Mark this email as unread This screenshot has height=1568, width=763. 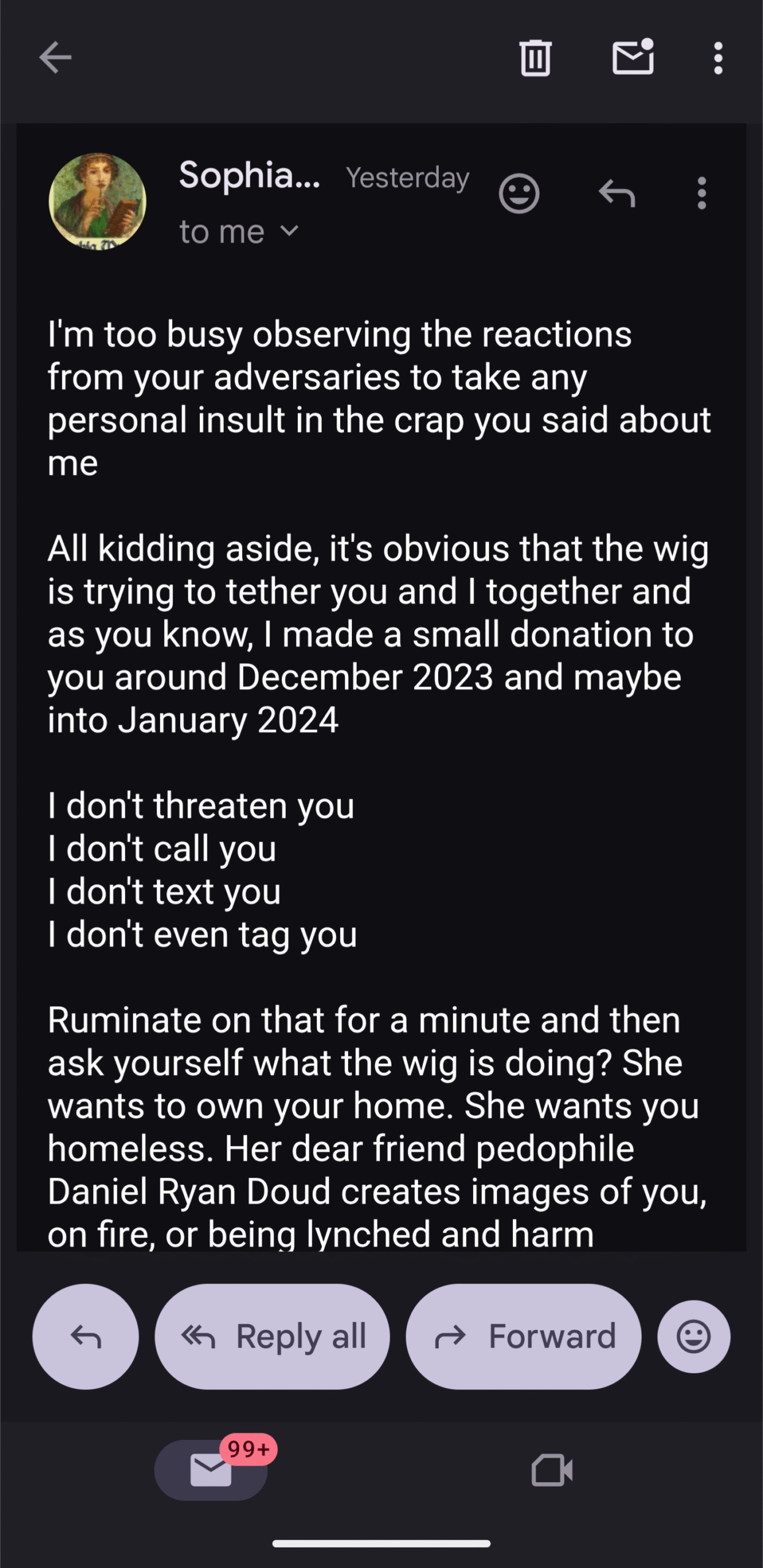point(632,58)
